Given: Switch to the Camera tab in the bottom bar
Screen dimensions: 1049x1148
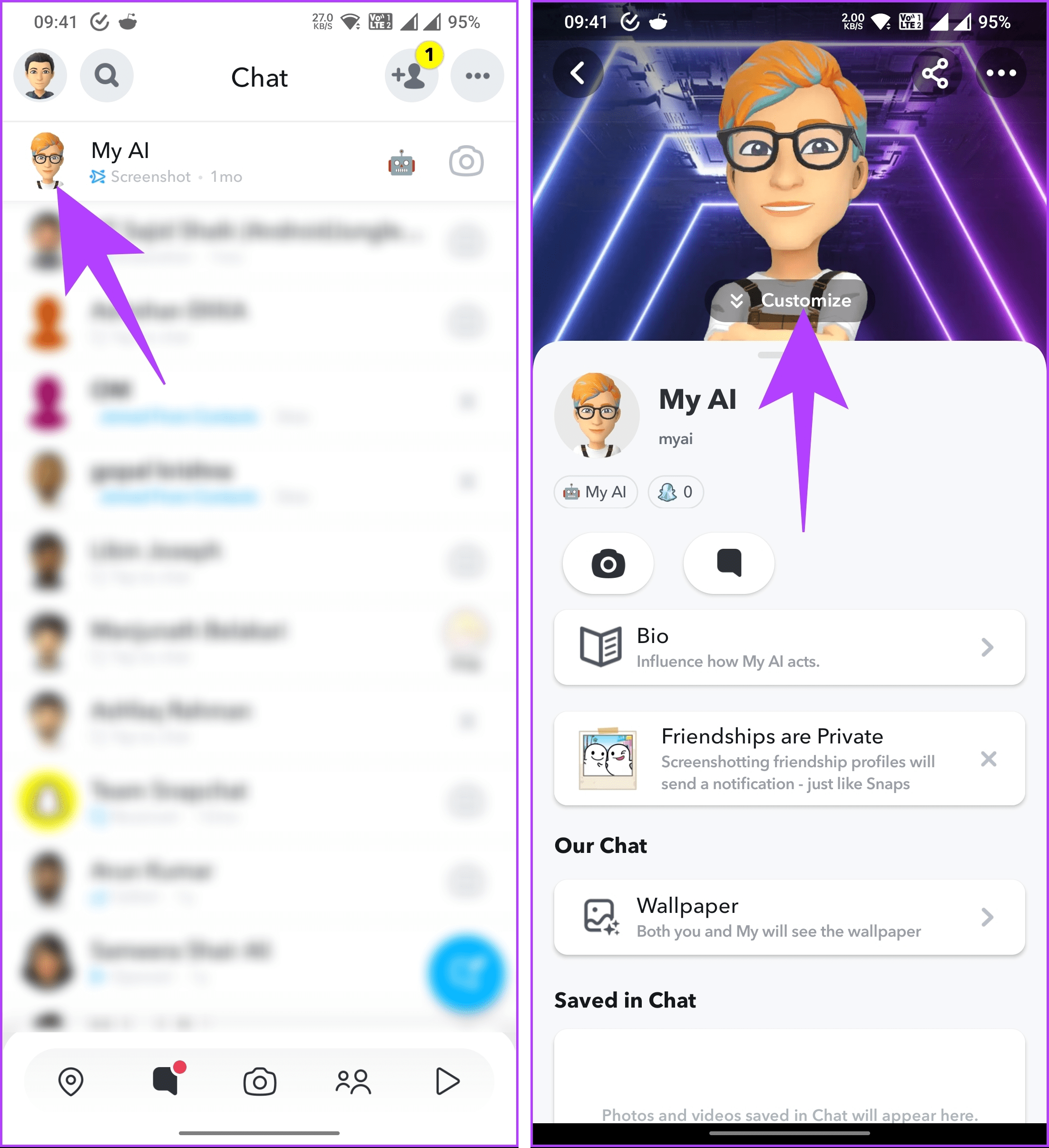Looking at the screenshot, I should (x=260, y=1081).
